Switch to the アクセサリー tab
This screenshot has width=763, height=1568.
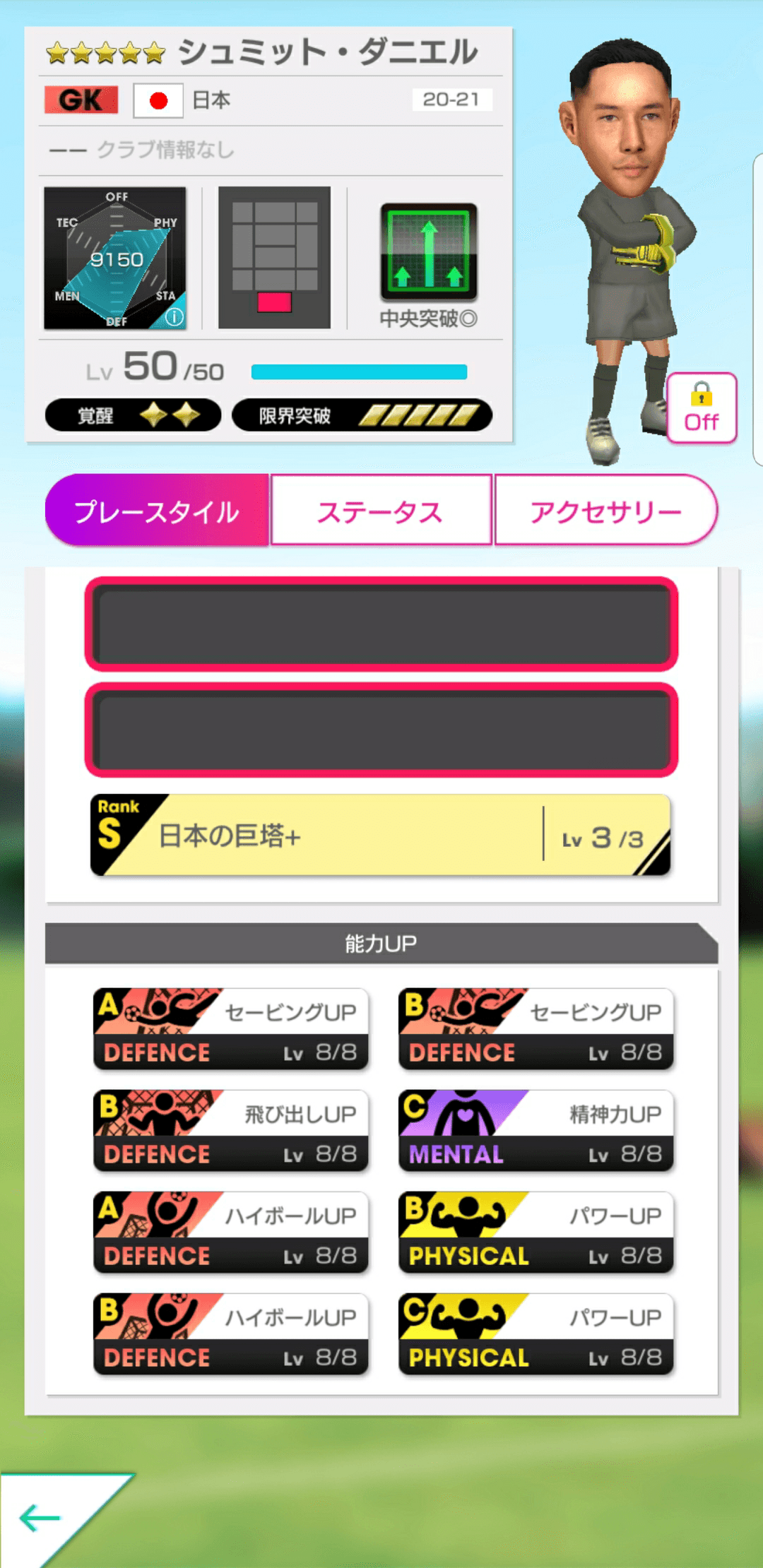click(605, 511)
